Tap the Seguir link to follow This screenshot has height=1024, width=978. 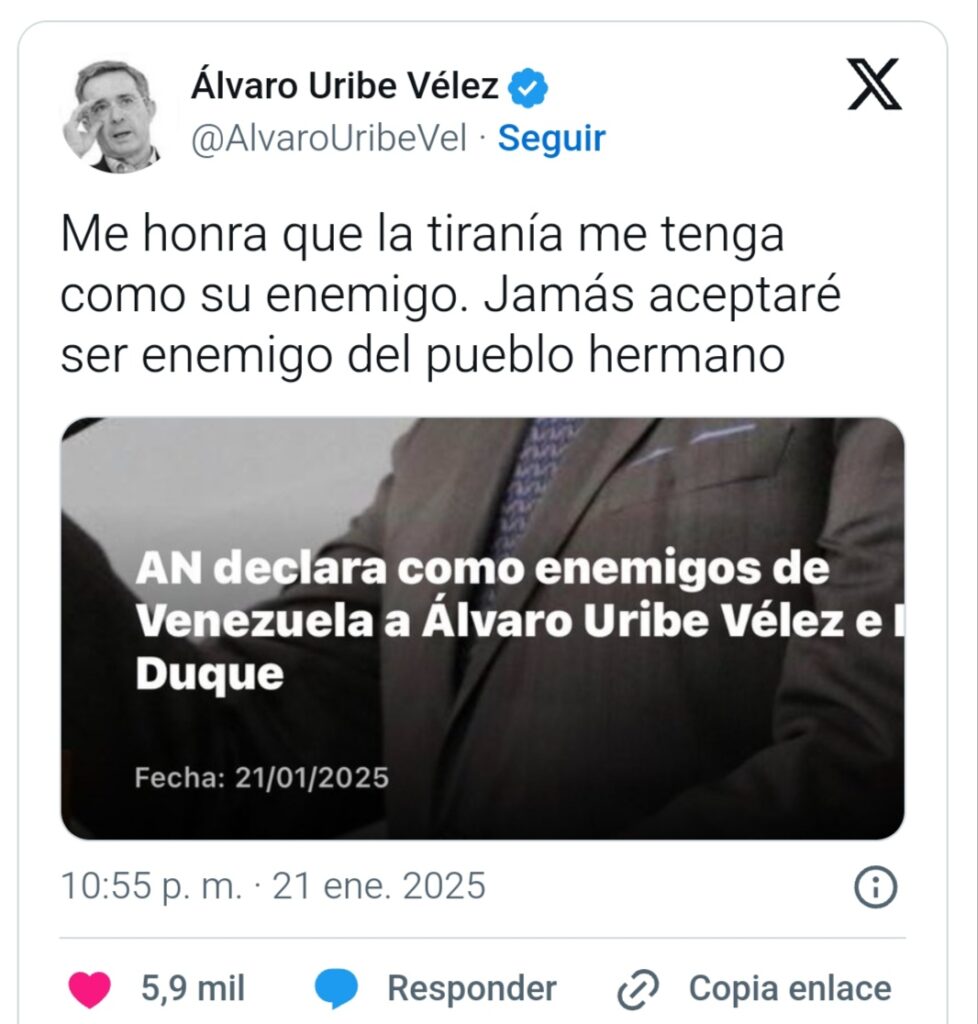coord(551,139)
